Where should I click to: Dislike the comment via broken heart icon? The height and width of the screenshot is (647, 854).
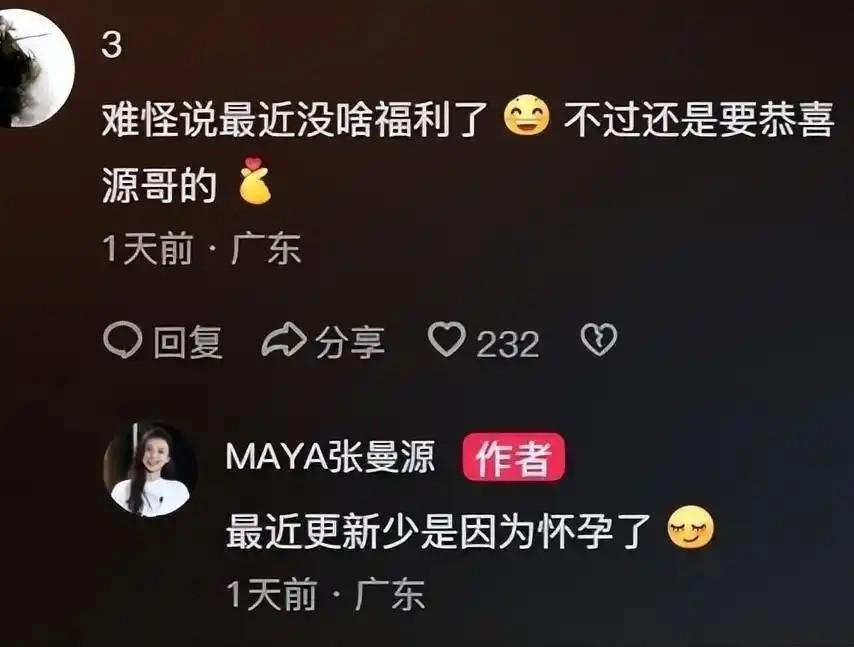tap(599, 341)
